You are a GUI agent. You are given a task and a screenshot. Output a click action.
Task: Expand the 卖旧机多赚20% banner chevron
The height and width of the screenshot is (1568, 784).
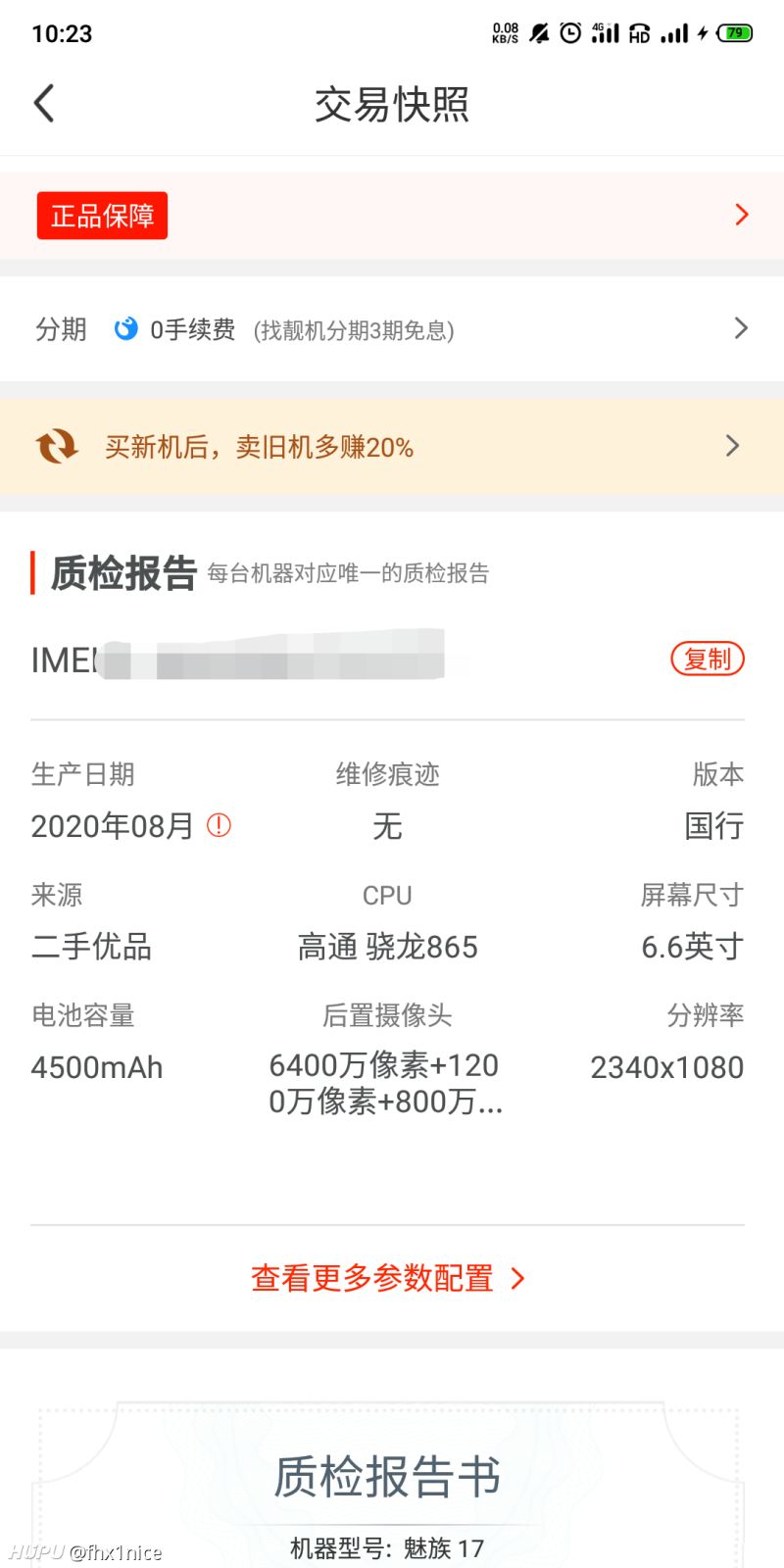[732, 446]
